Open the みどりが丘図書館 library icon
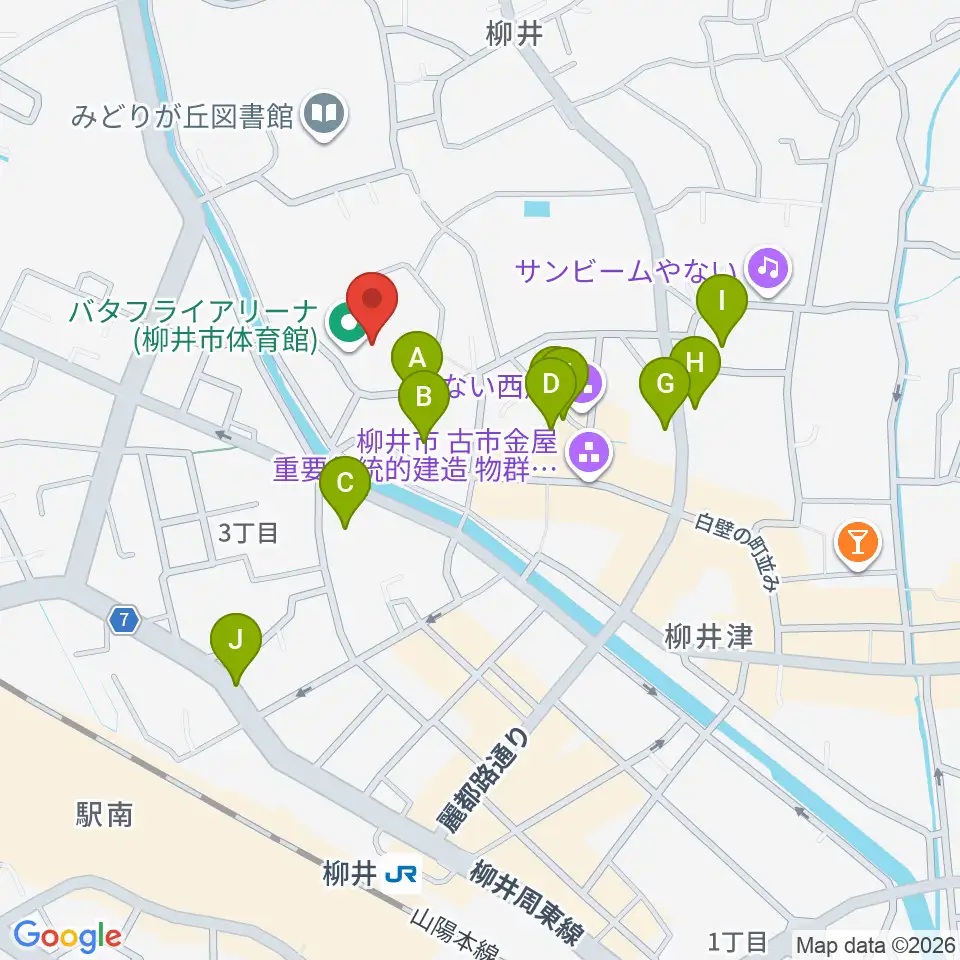The image size is (960, 960). (x=324, y=114)
